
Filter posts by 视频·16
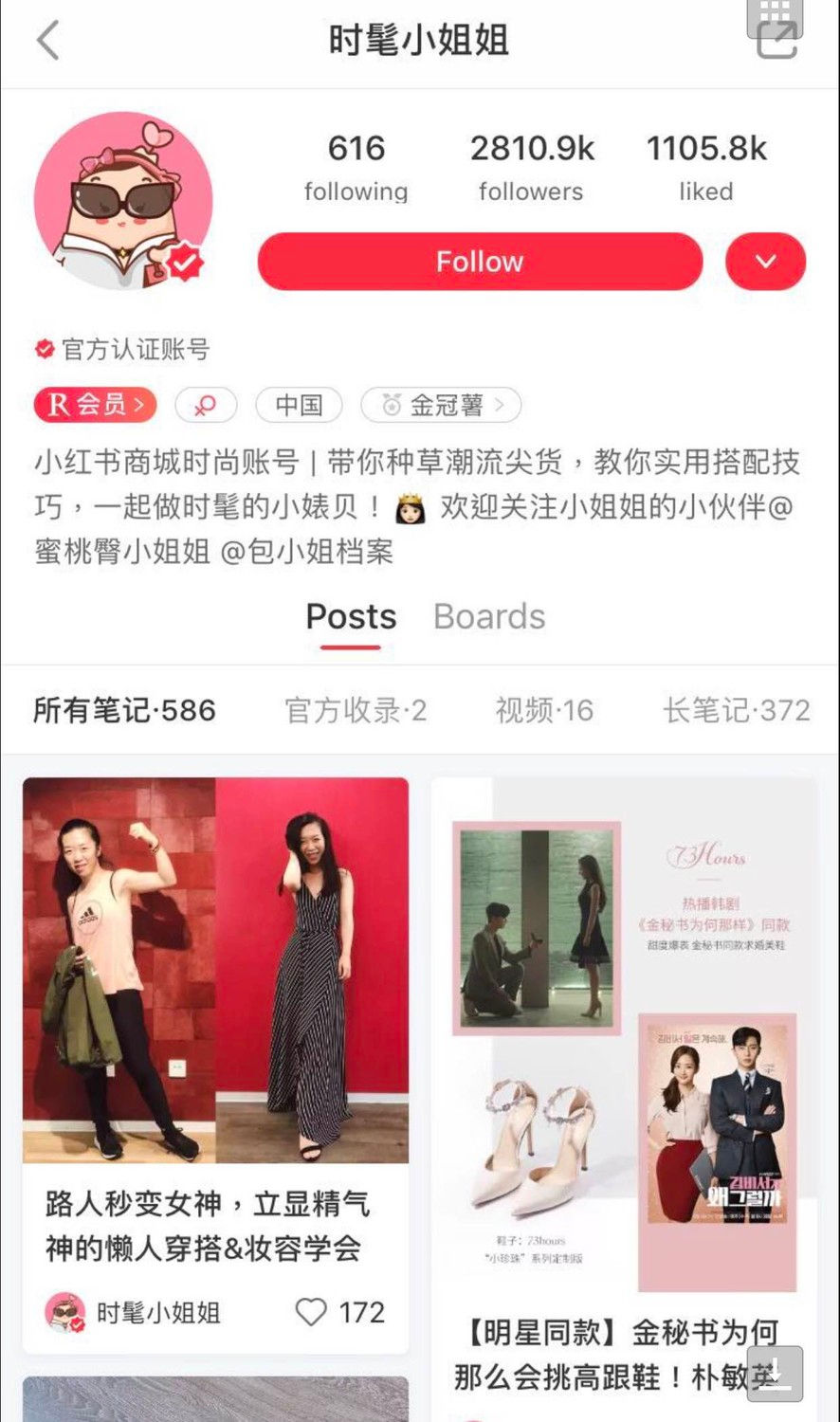pyautogui.click(x=544, y=710)
